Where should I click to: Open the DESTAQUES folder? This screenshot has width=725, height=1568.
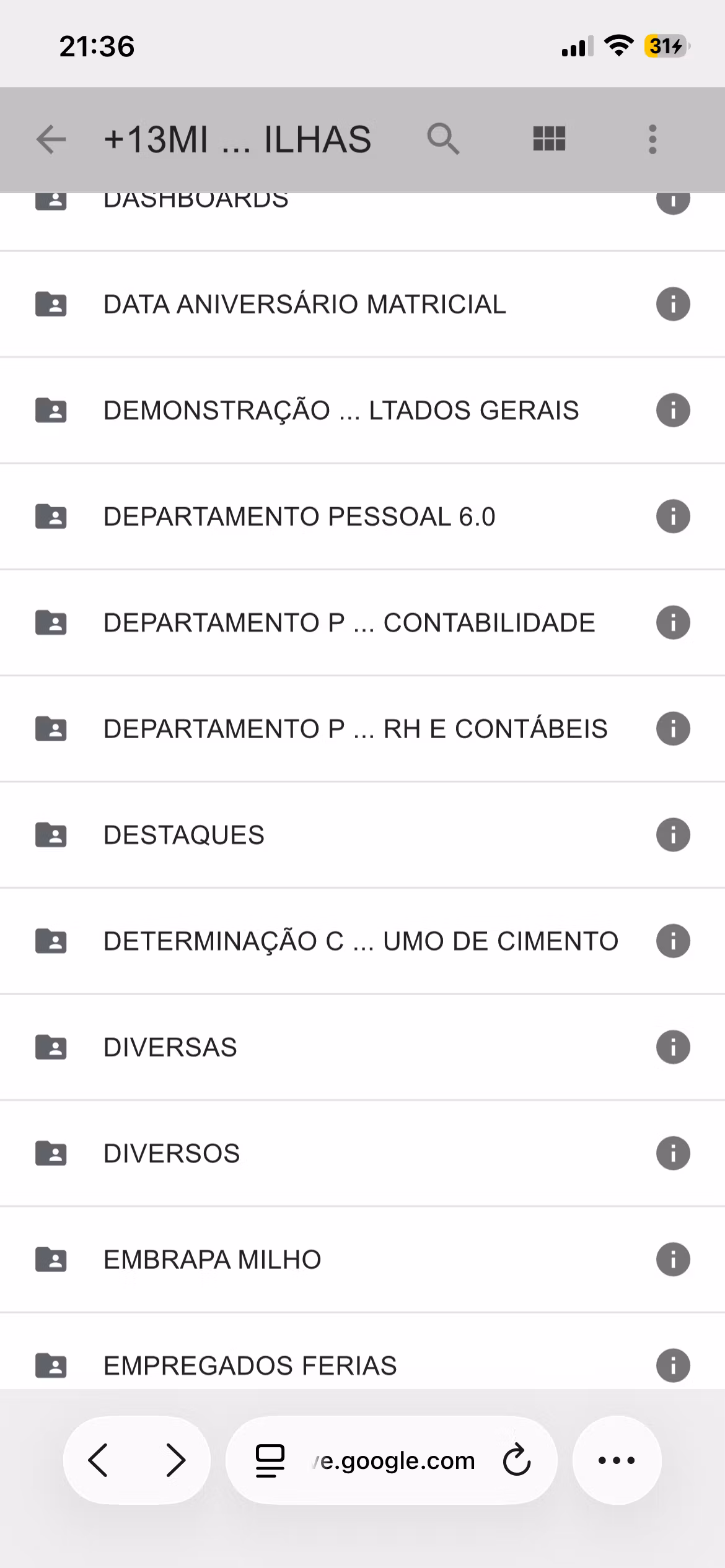click(x=184, y=835)
